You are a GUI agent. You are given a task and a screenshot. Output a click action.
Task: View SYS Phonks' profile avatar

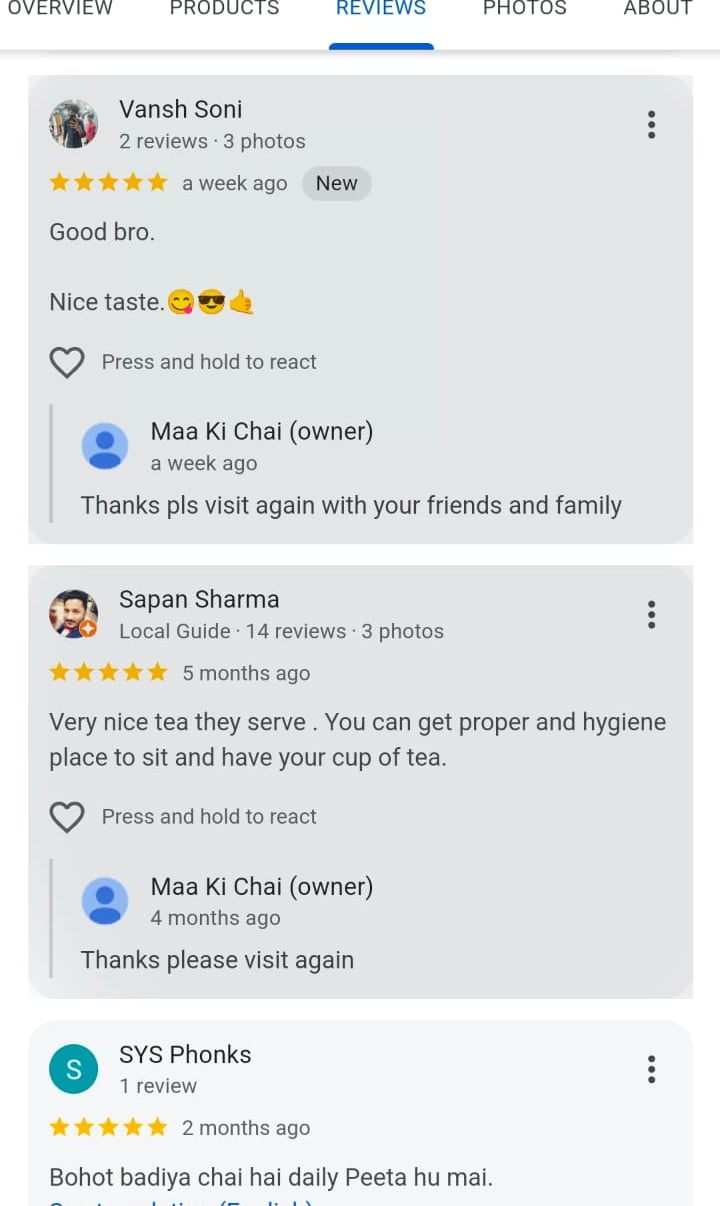point(73,1069)
